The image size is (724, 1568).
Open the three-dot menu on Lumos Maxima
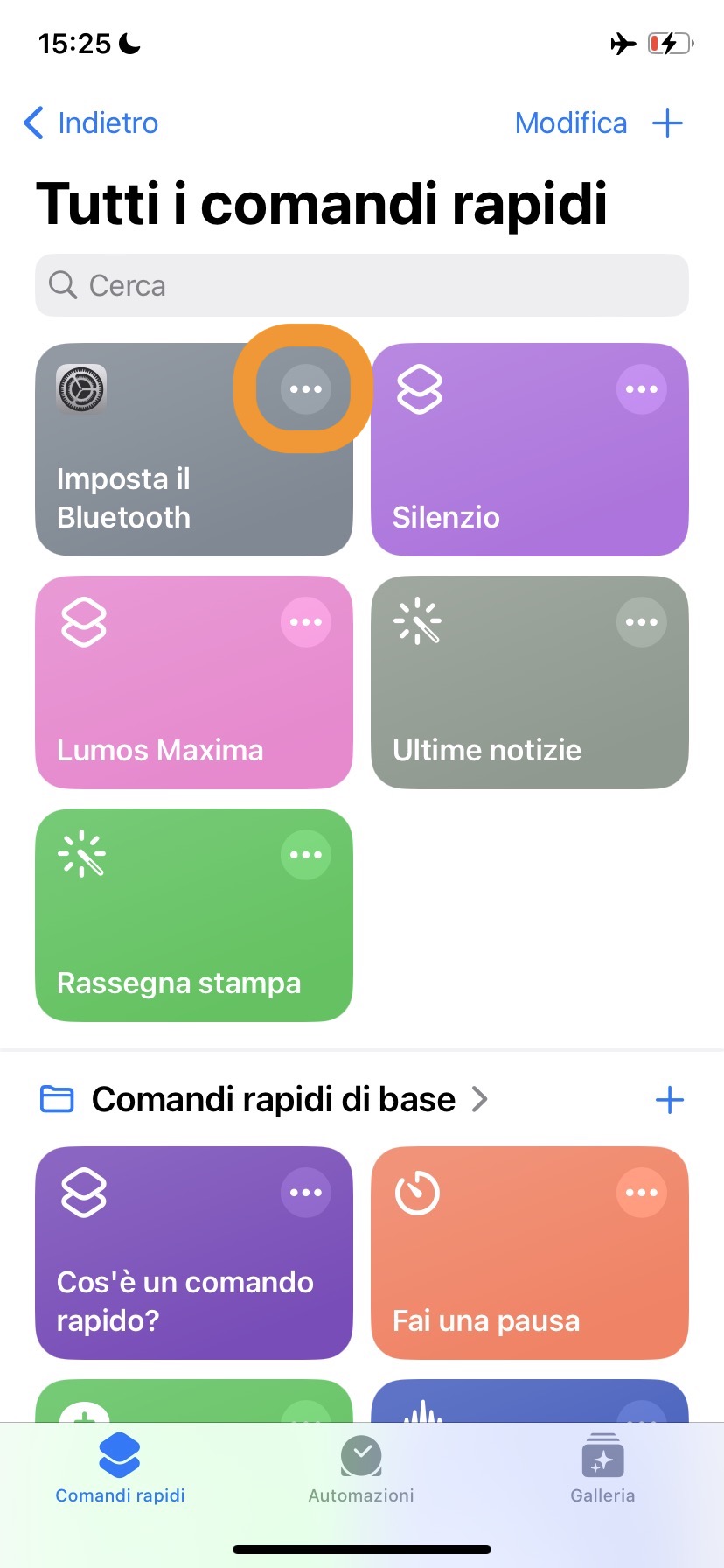point(305,622)
